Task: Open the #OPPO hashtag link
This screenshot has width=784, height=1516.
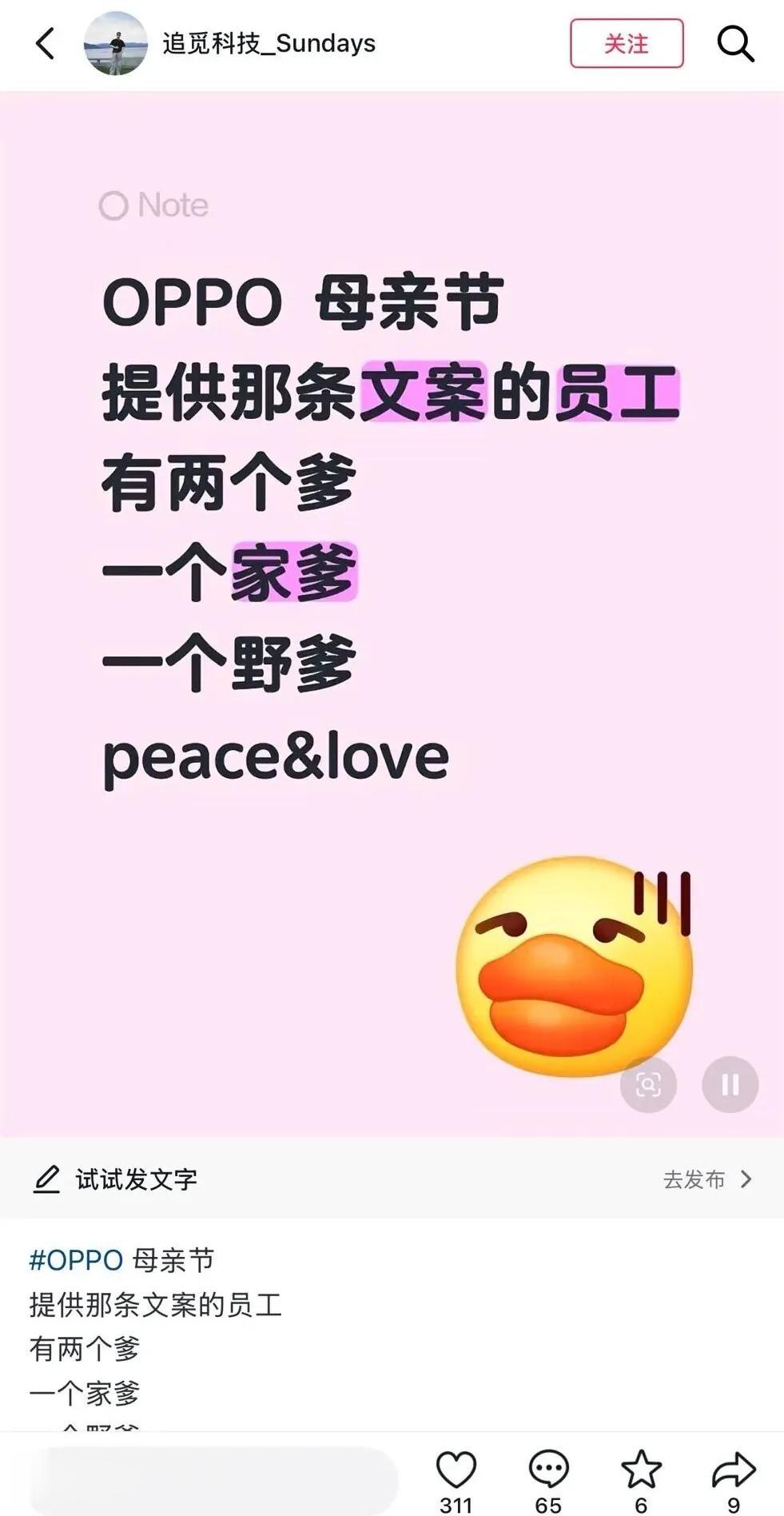Action: tap(76, 1260)
